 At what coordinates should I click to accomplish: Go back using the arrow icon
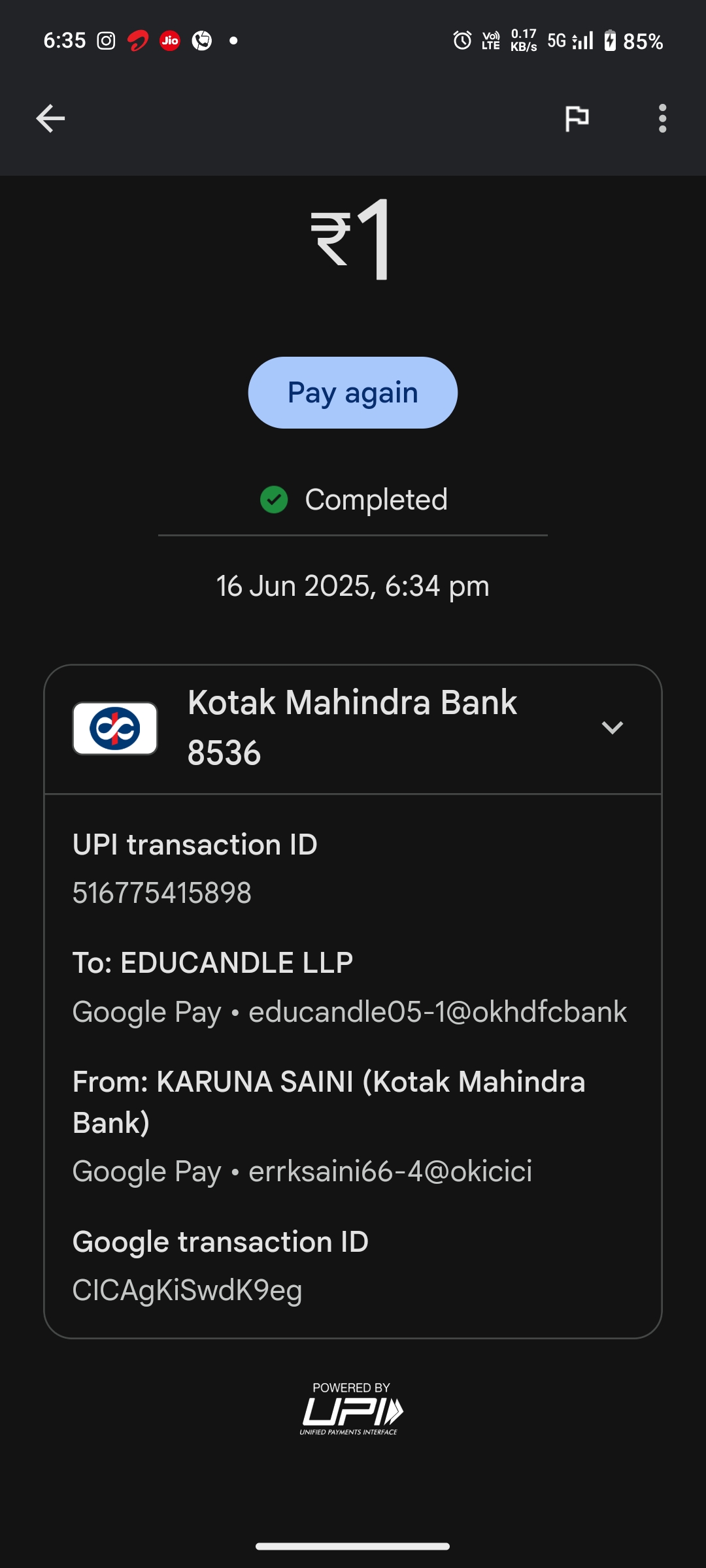[50, 118]
